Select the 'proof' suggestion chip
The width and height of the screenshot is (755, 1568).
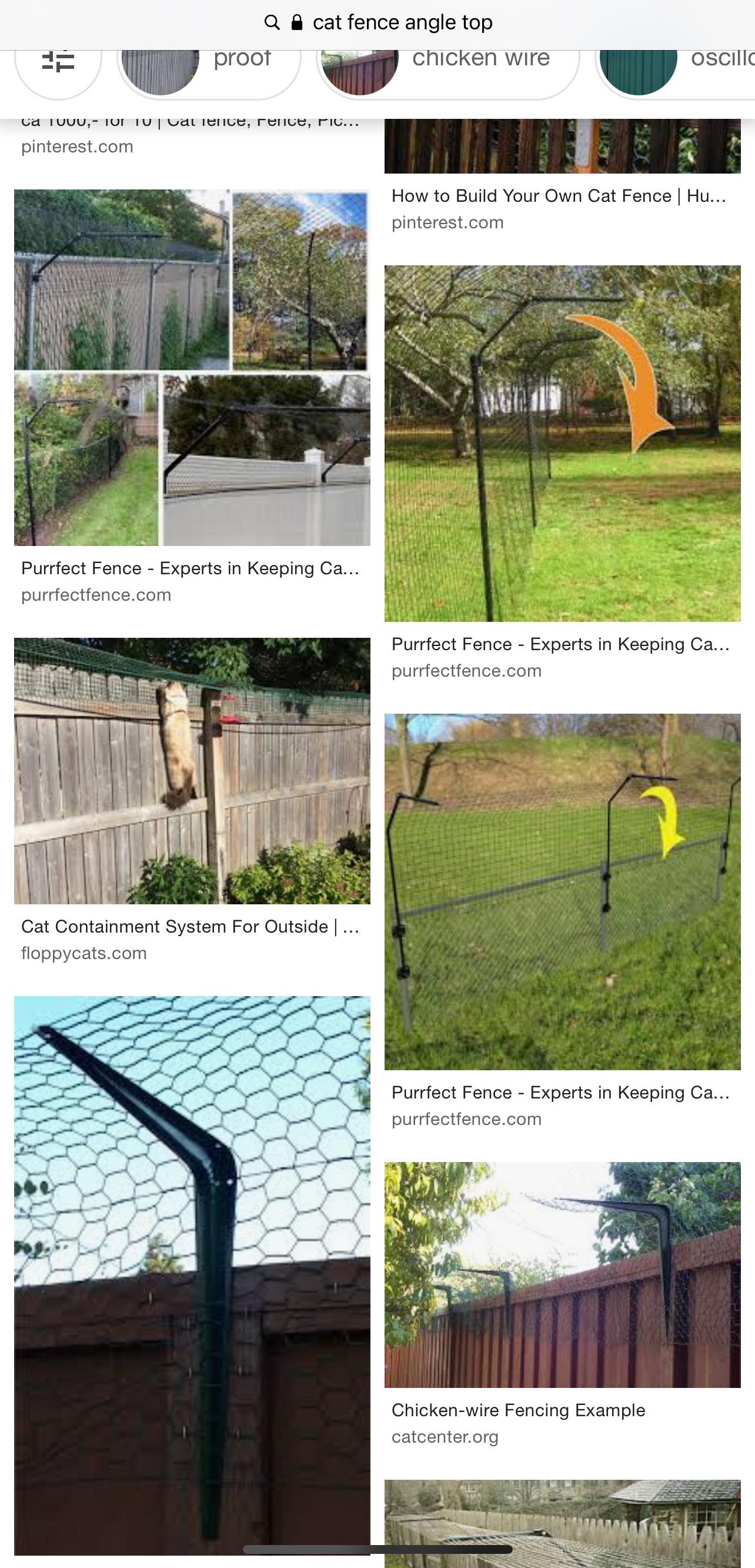click(x=209, y=66)
